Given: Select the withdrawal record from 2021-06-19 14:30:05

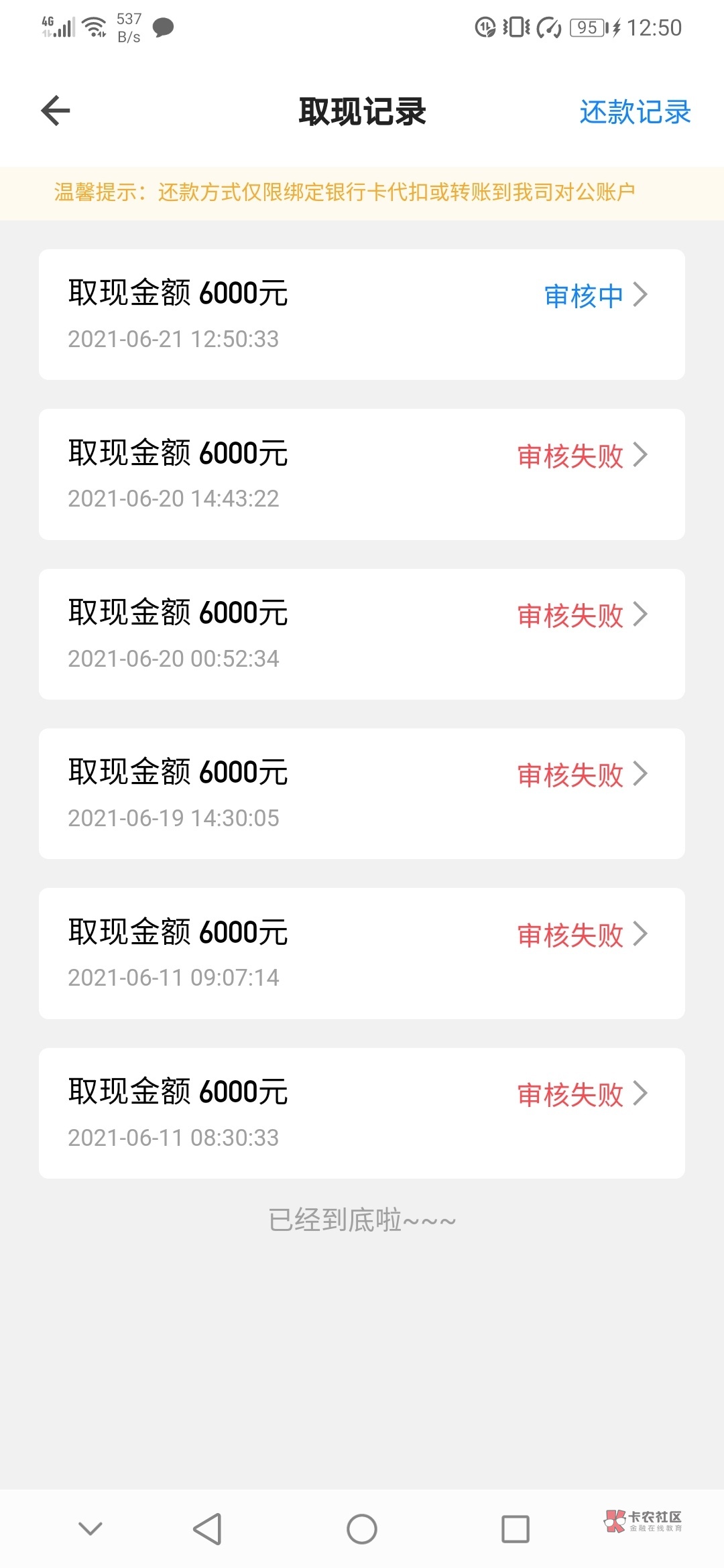Looking at the screenshot, I should [x=362, y=793].
